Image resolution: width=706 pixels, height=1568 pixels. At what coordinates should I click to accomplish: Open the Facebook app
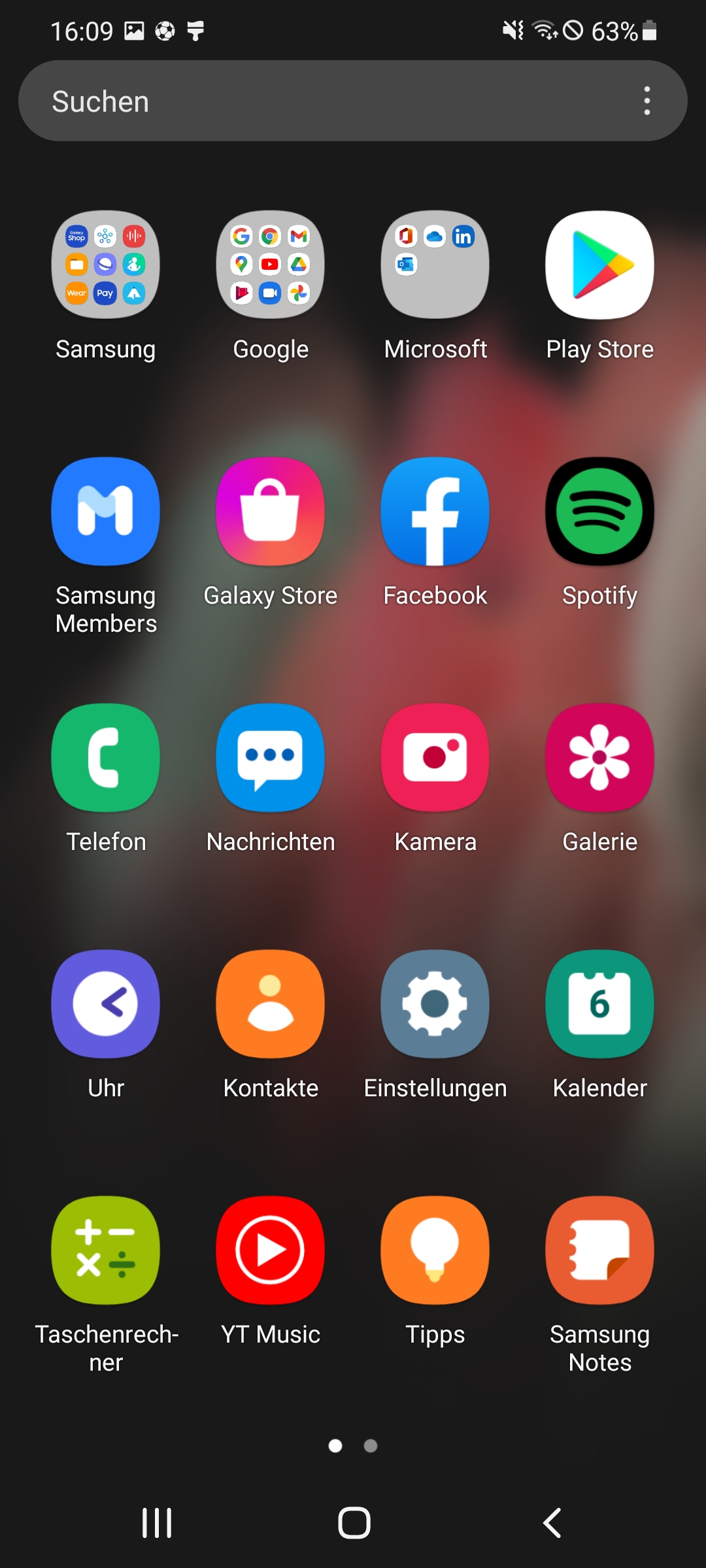pos(435,511)
